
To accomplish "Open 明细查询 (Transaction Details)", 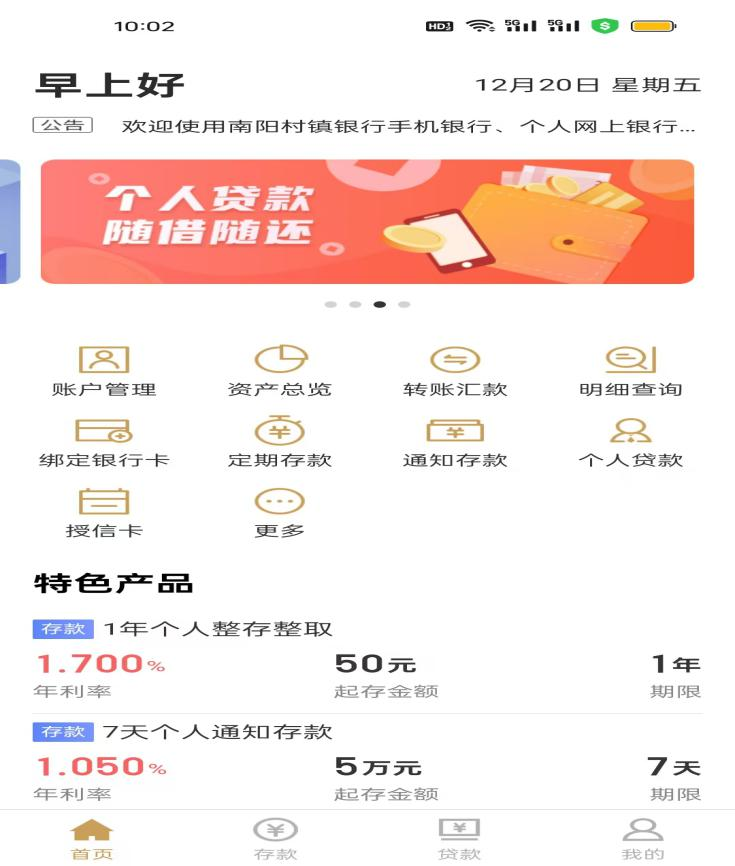I will tap(629, 370).
